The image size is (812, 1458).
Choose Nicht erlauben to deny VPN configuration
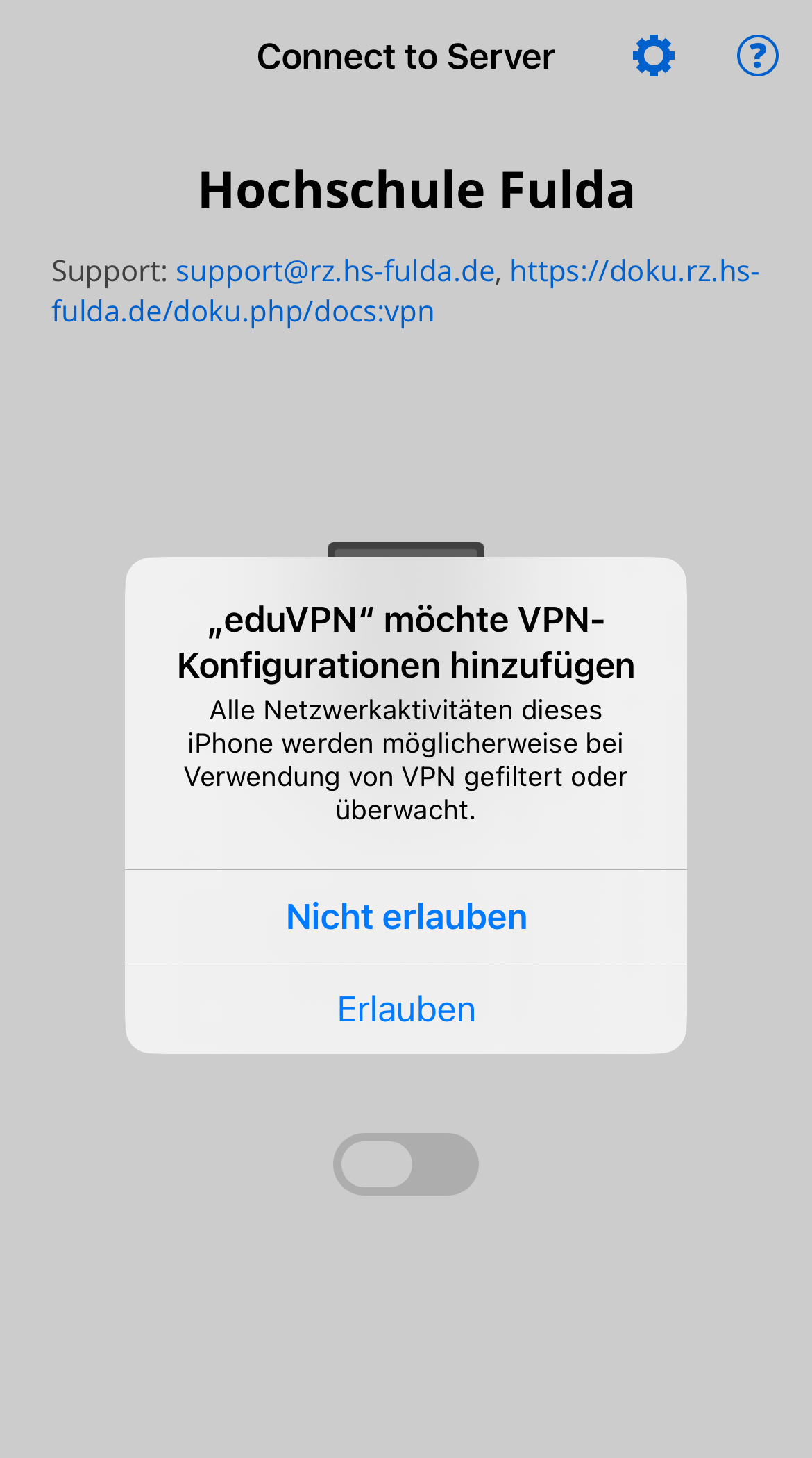tap(406, 916)
